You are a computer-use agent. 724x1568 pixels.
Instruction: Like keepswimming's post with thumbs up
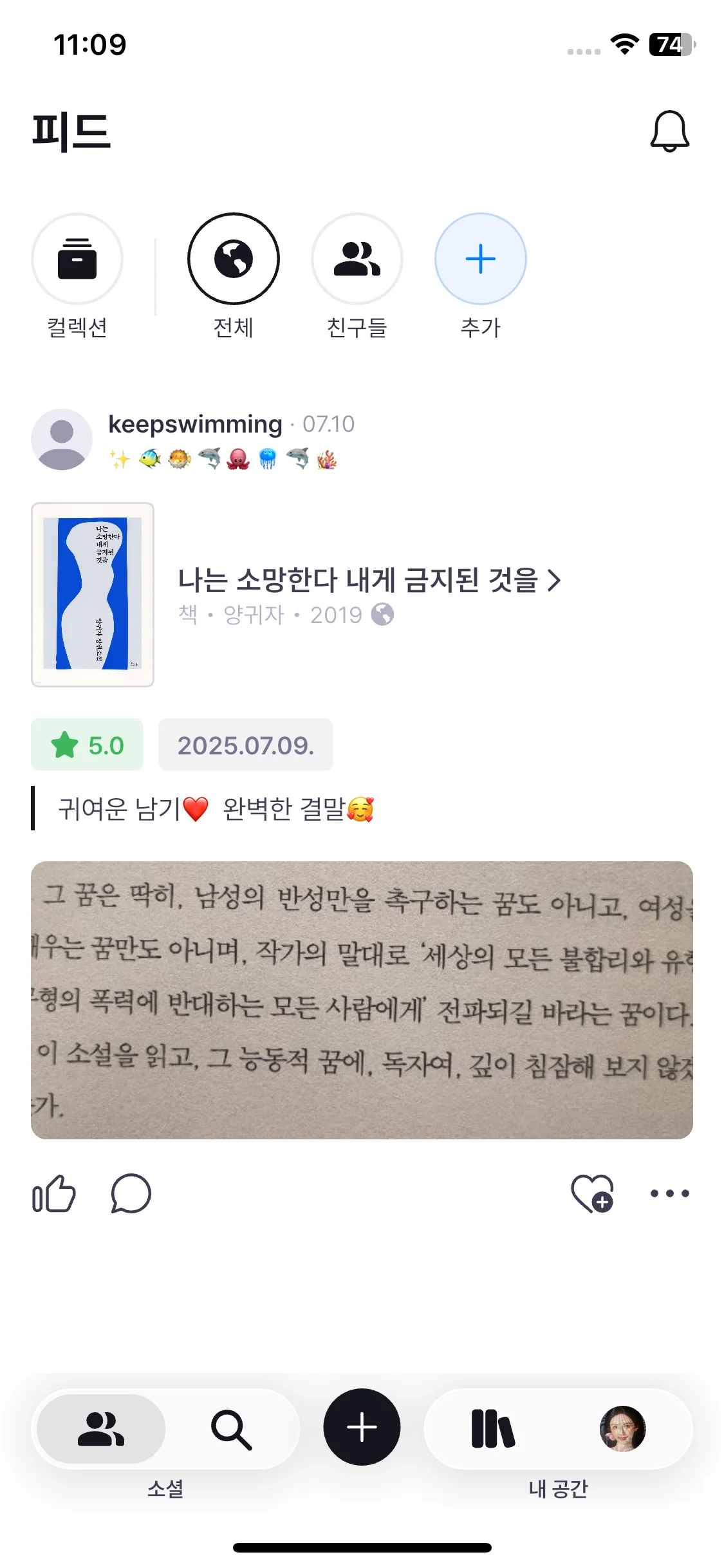[x=54, y=1194]
